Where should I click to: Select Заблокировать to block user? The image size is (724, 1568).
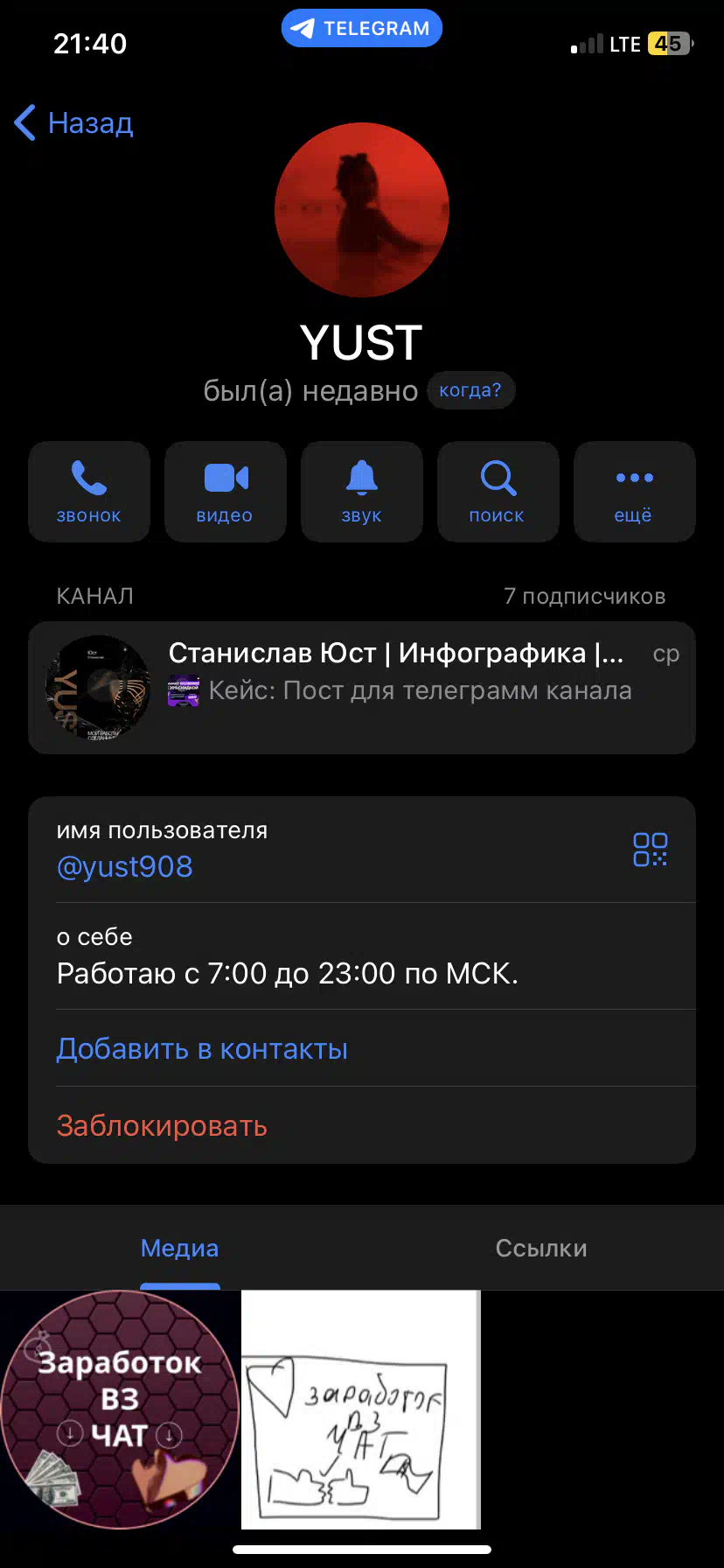(162, 1125)
